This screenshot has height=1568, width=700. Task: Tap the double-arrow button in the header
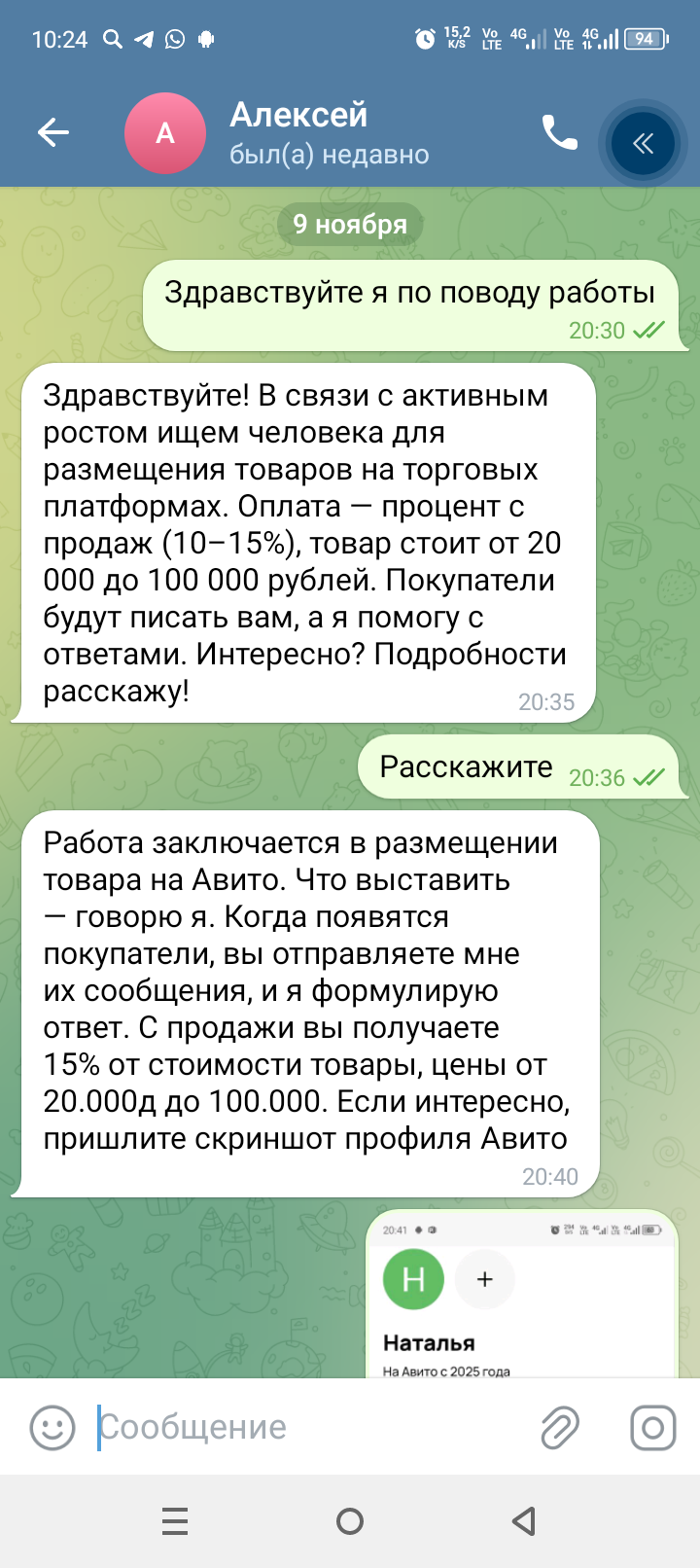(643, 144)
